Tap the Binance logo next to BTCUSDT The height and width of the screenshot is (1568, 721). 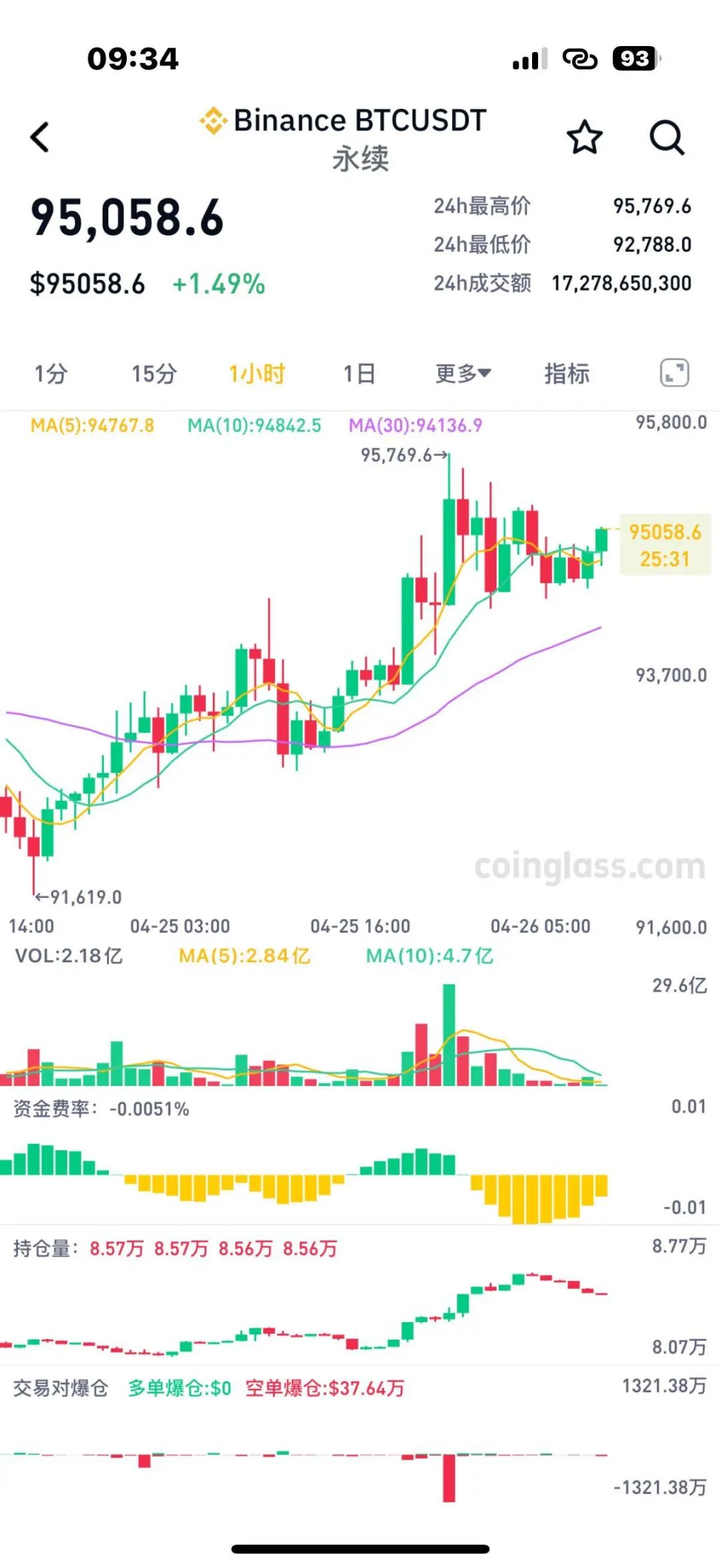pyautogui.click(x=211, y=120)
